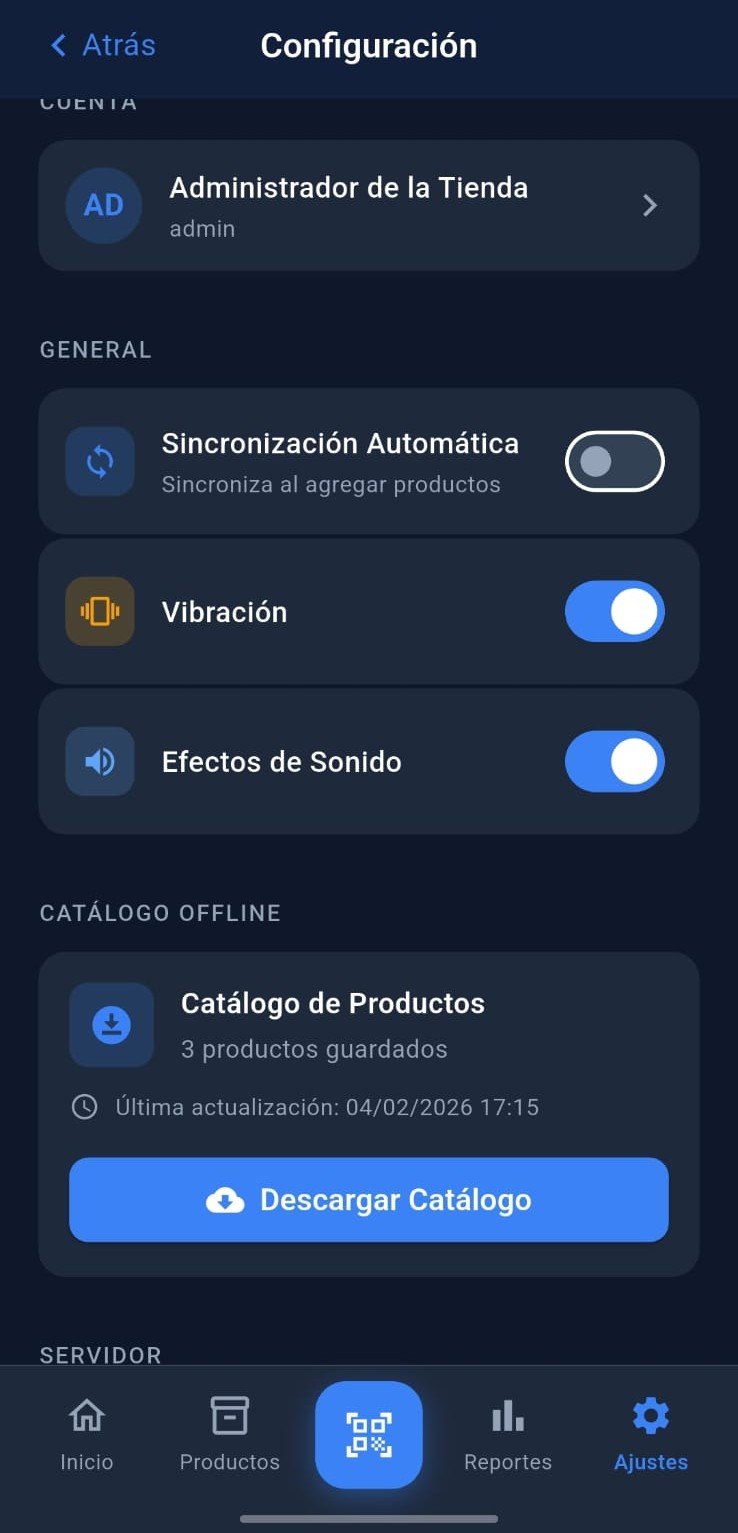This screenshot has height=1533, width=738.
Task: Turn off Efectos de Sonido
Action: pos(614,761)
